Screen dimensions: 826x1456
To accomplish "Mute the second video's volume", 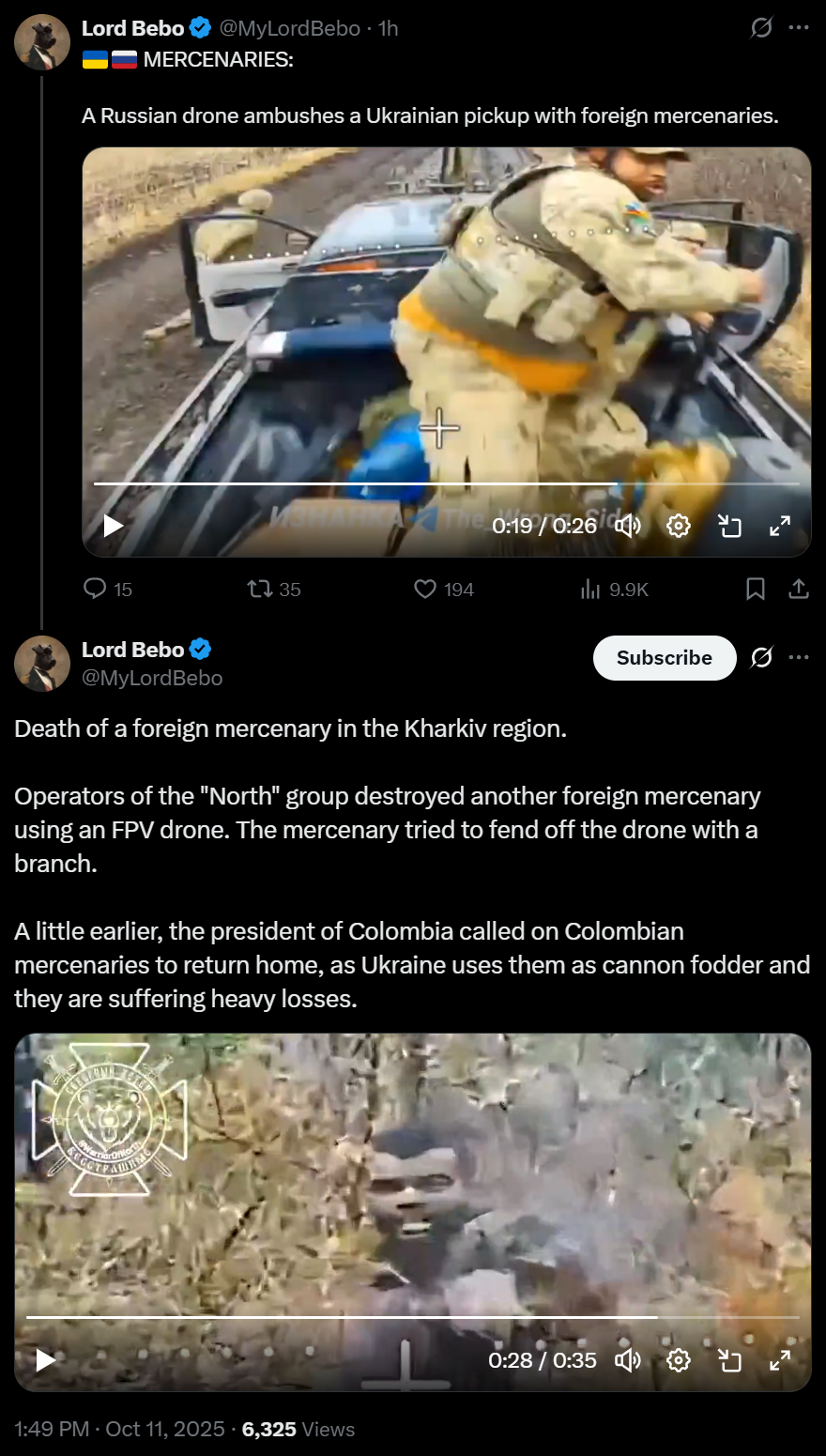I will [628, 1360].
